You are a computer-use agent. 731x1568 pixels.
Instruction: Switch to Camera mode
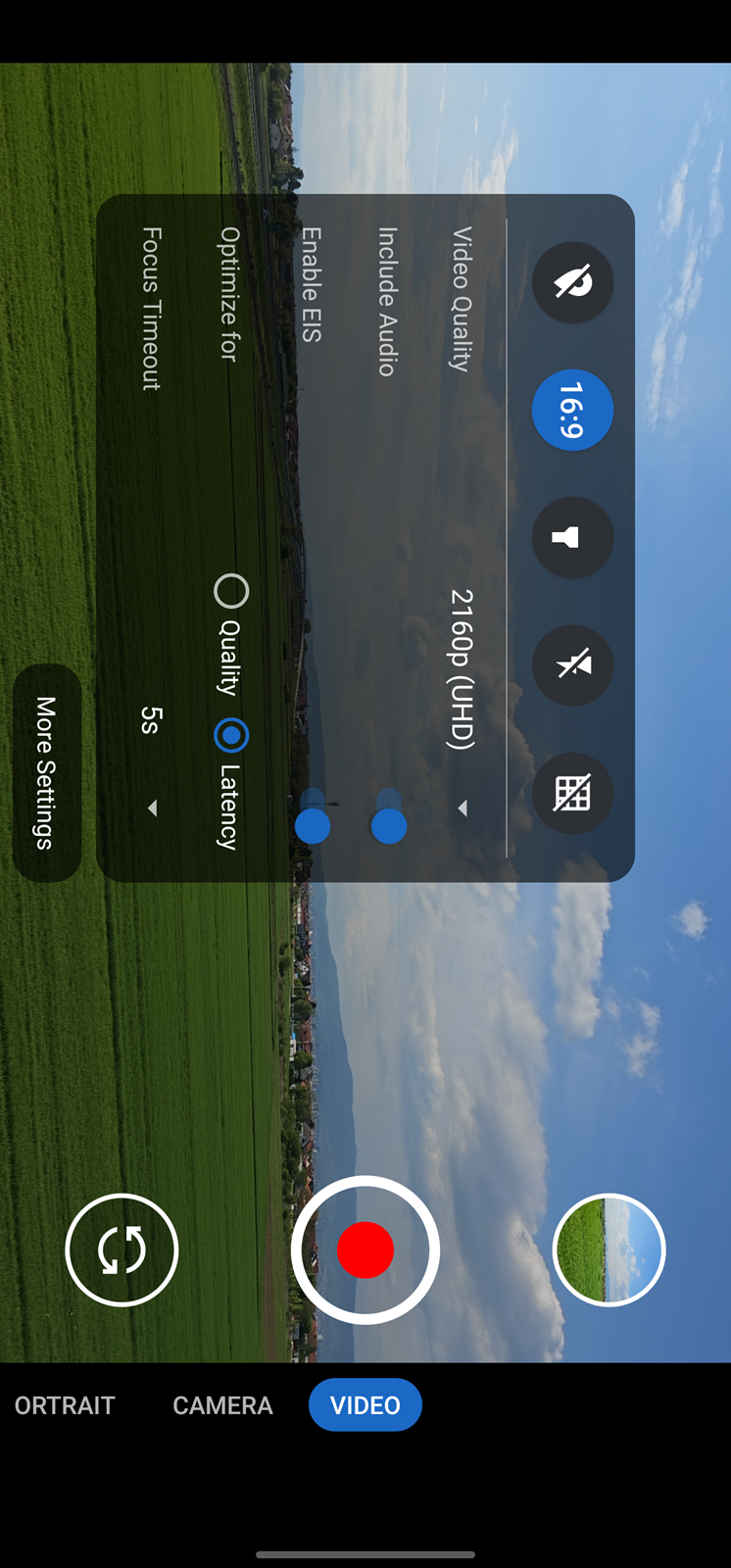(222, 1405)
